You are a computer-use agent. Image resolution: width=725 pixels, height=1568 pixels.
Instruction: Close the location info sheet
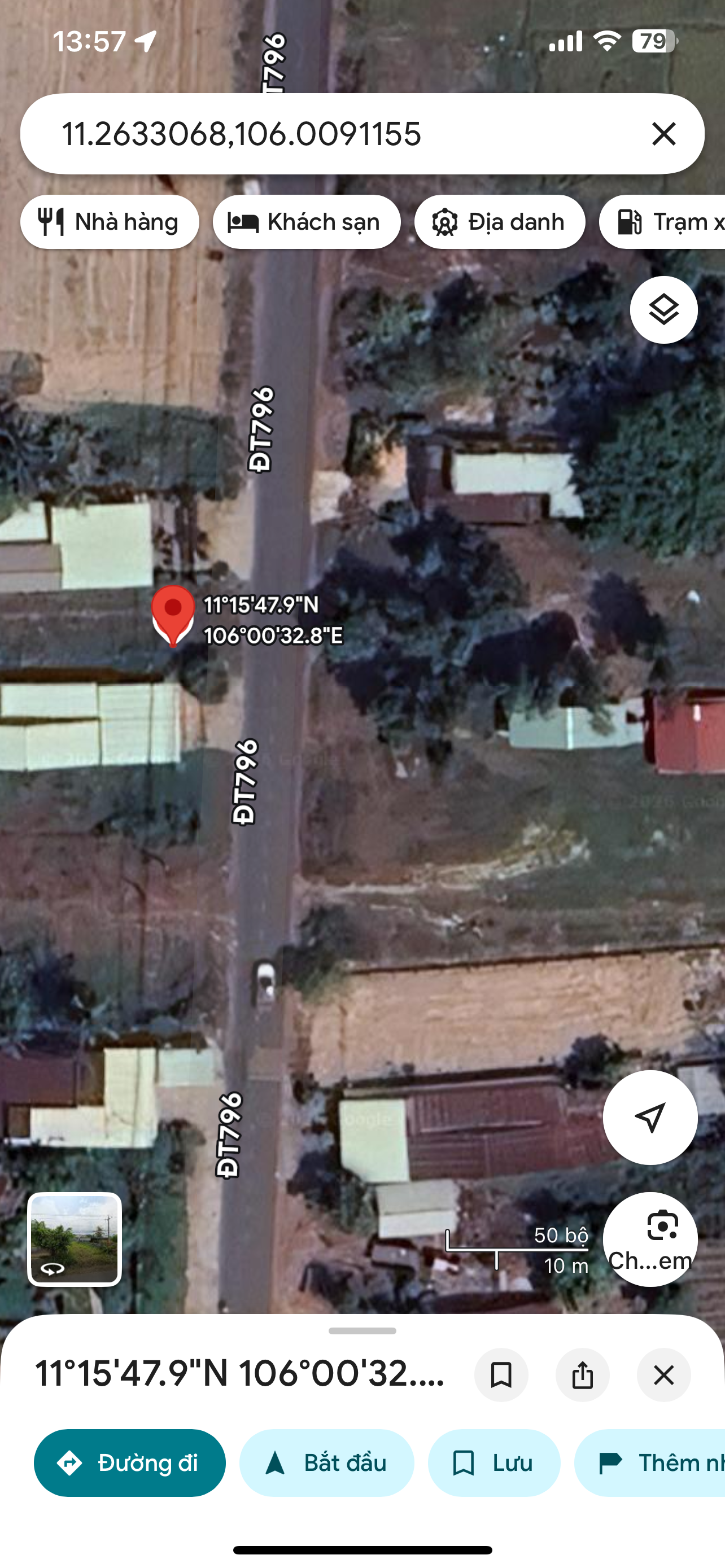[x=663, y=1375]
